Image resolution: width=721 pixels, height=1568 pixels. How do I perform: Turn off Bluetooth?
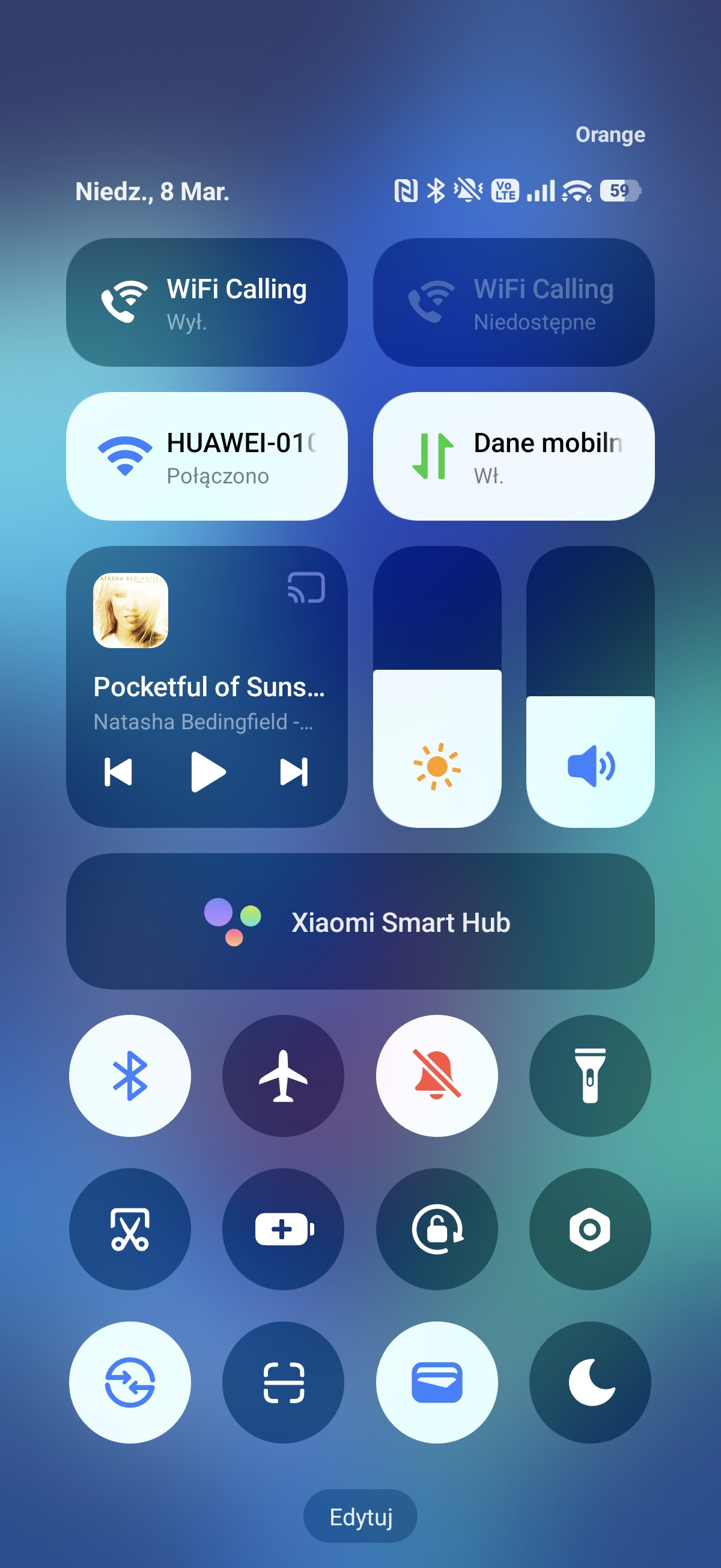point(130,1076)
